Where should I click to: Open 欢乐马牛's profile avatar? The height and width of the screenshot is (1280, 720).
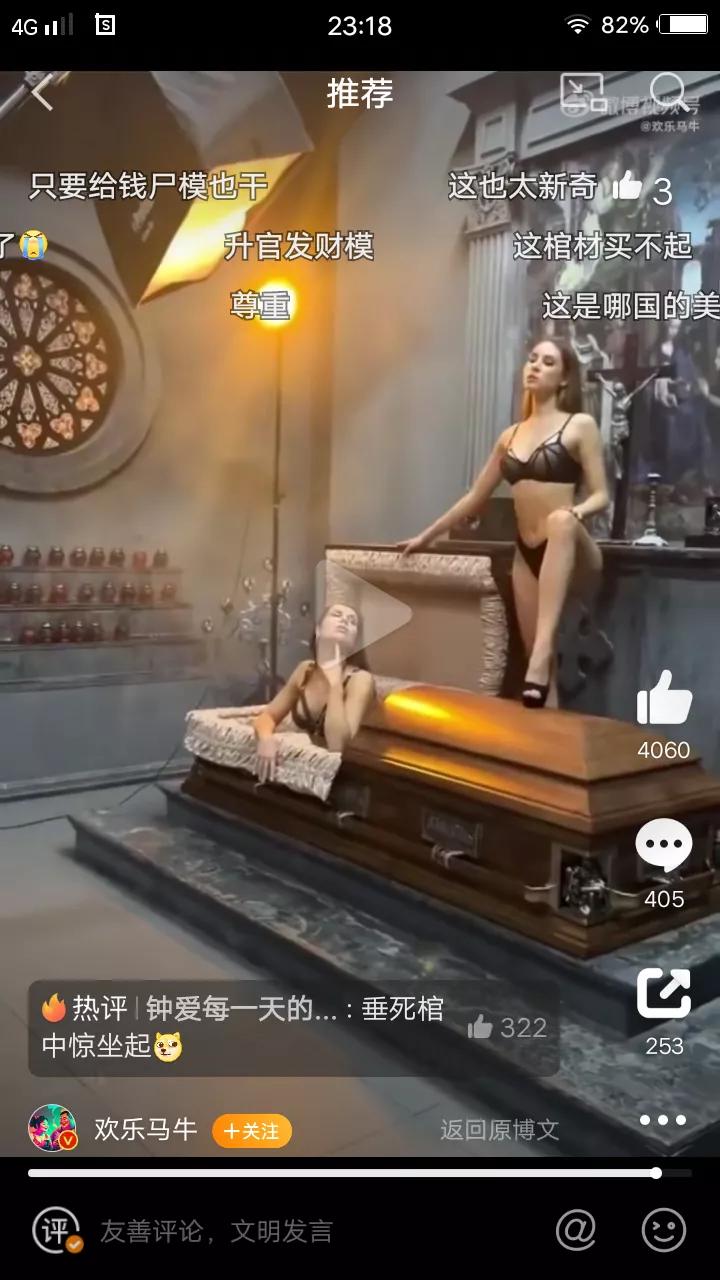point(52,1129)
